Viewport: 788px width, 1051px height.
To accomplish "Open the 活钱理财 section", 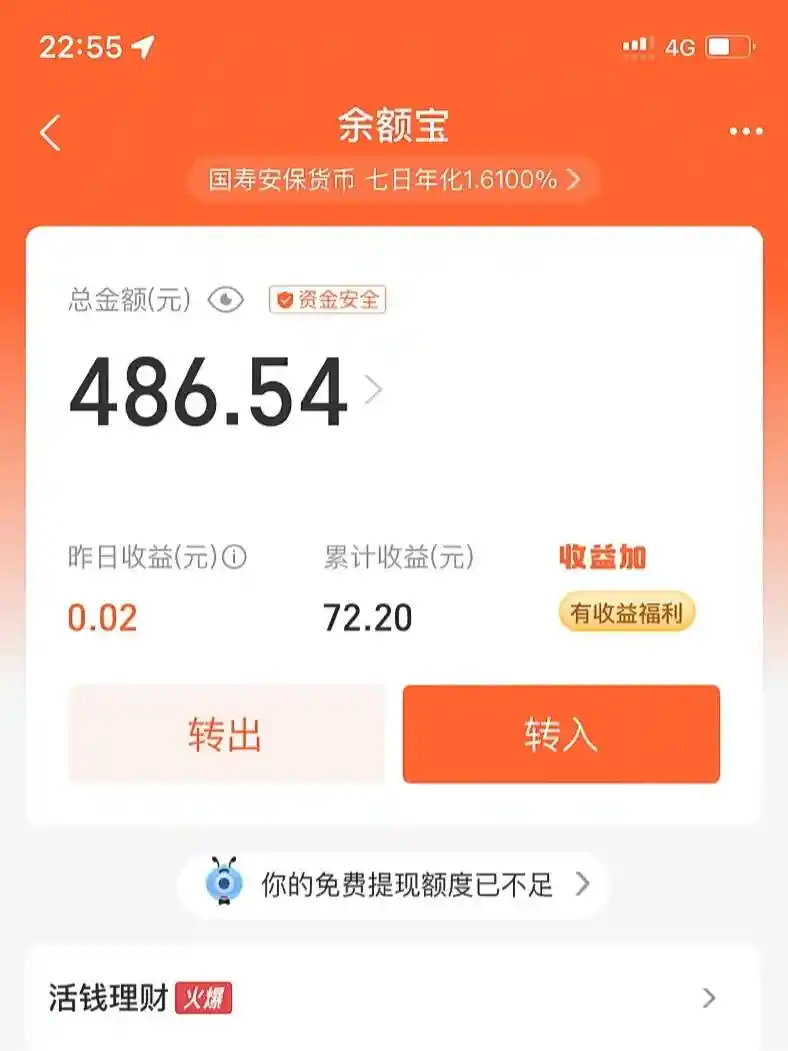I will click(393, 998).
